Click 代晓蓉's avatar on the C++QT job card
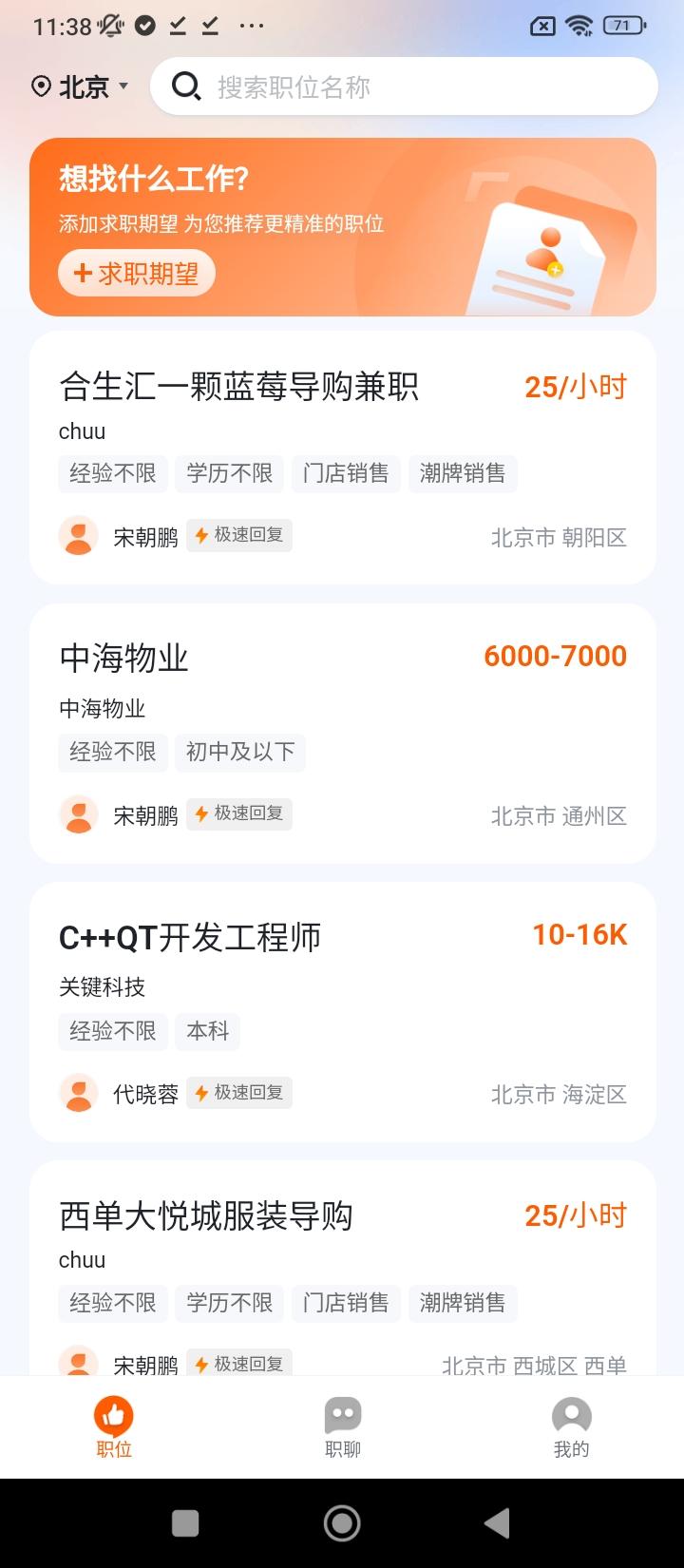Viewport: 684px width, 1568px height. click(78, 1093)
